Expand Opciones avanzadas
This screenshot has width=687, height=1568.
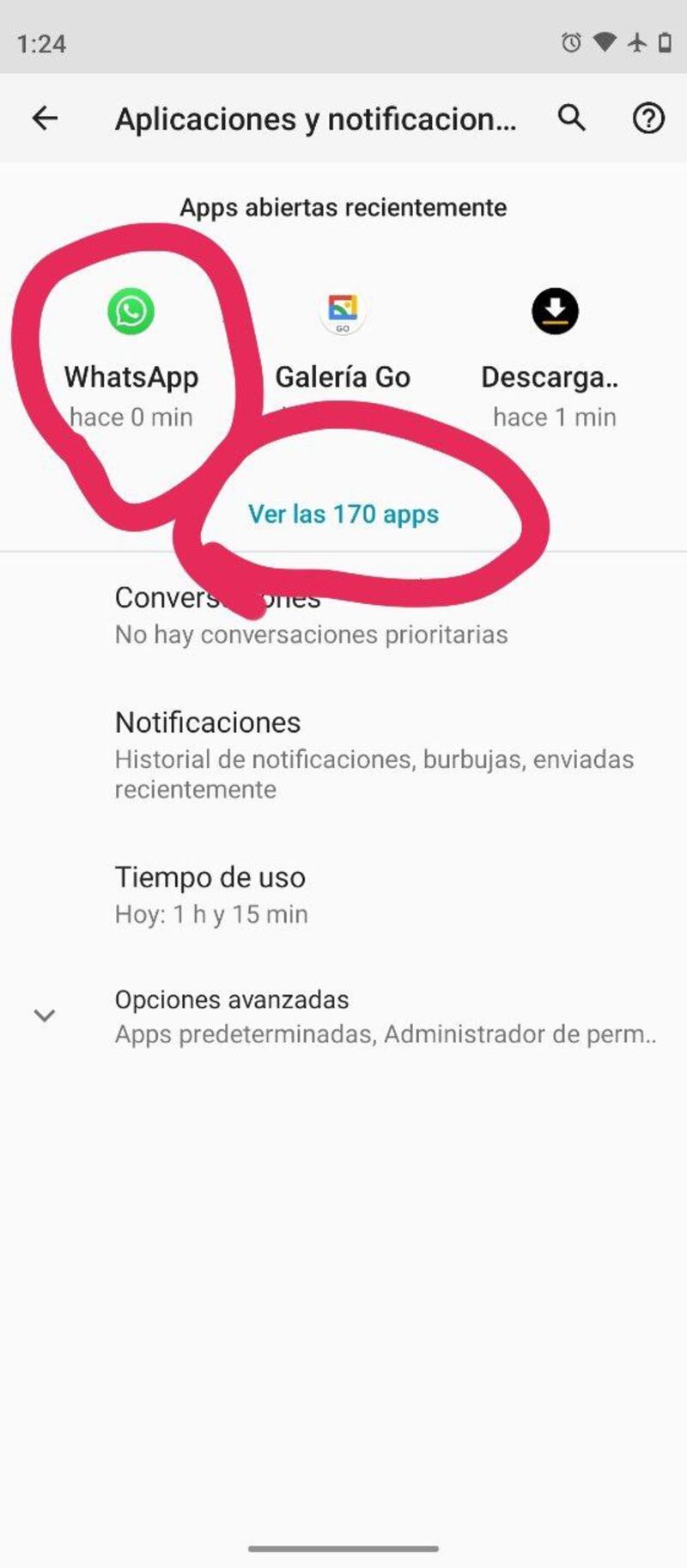(x=343, y=1016)
